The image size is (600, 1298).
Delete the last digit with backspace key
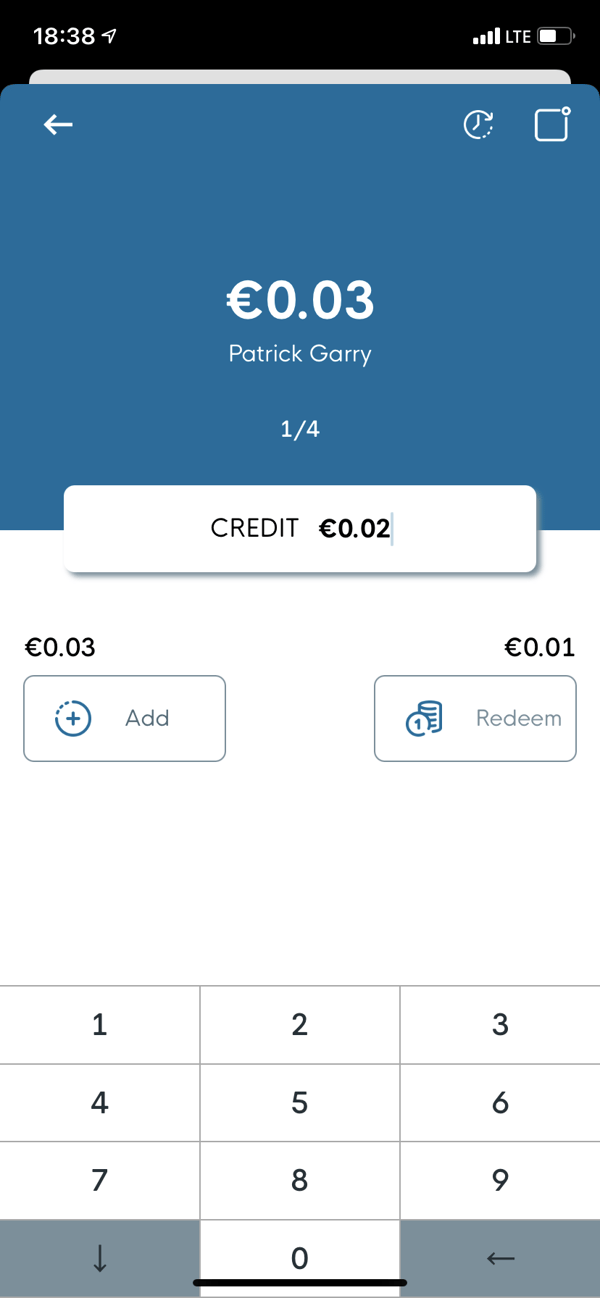tap(500, 1258)
